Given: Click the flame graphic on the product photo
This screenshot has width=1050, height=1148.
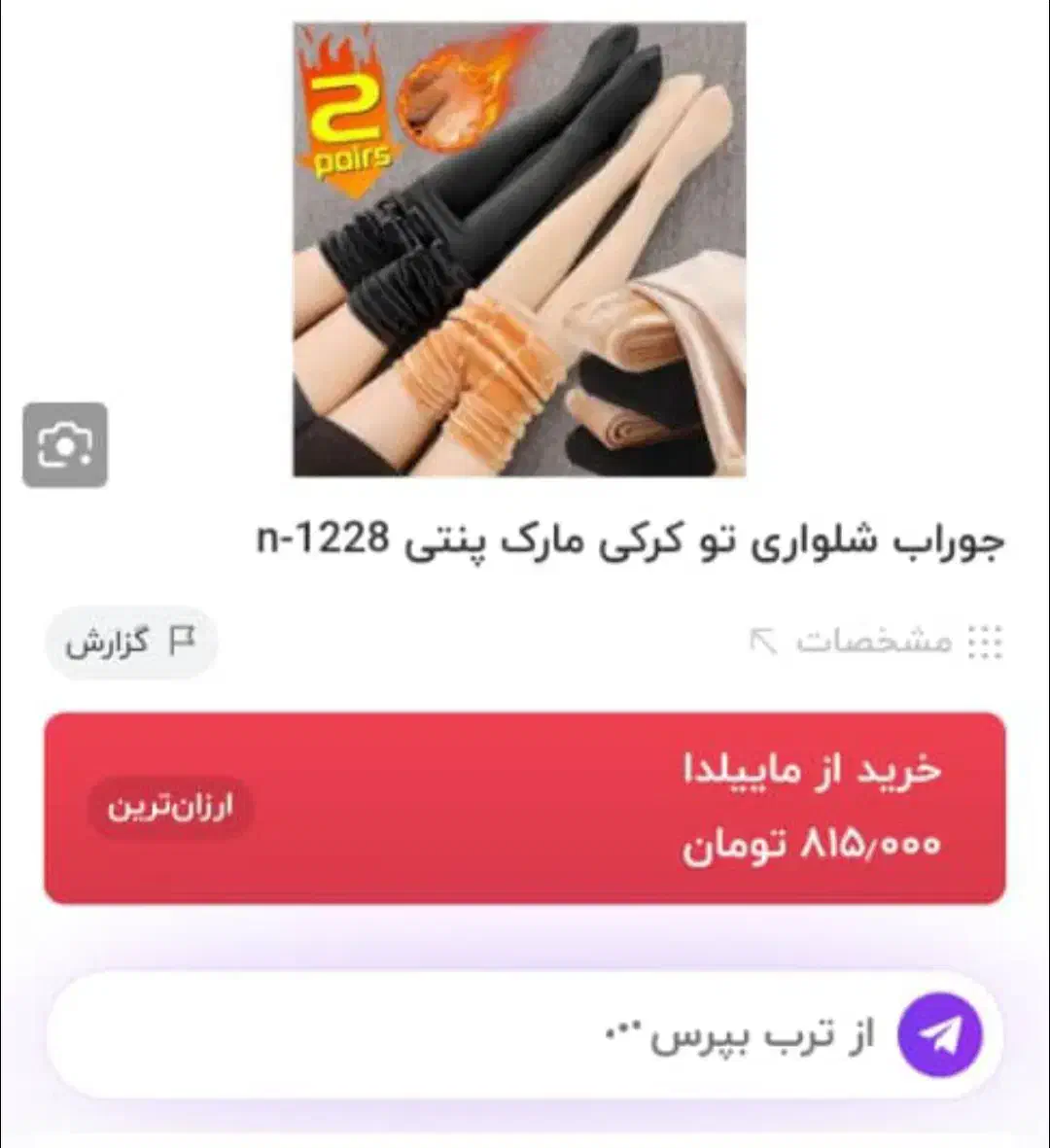Looking at the screenshot, I should point(457,87).
